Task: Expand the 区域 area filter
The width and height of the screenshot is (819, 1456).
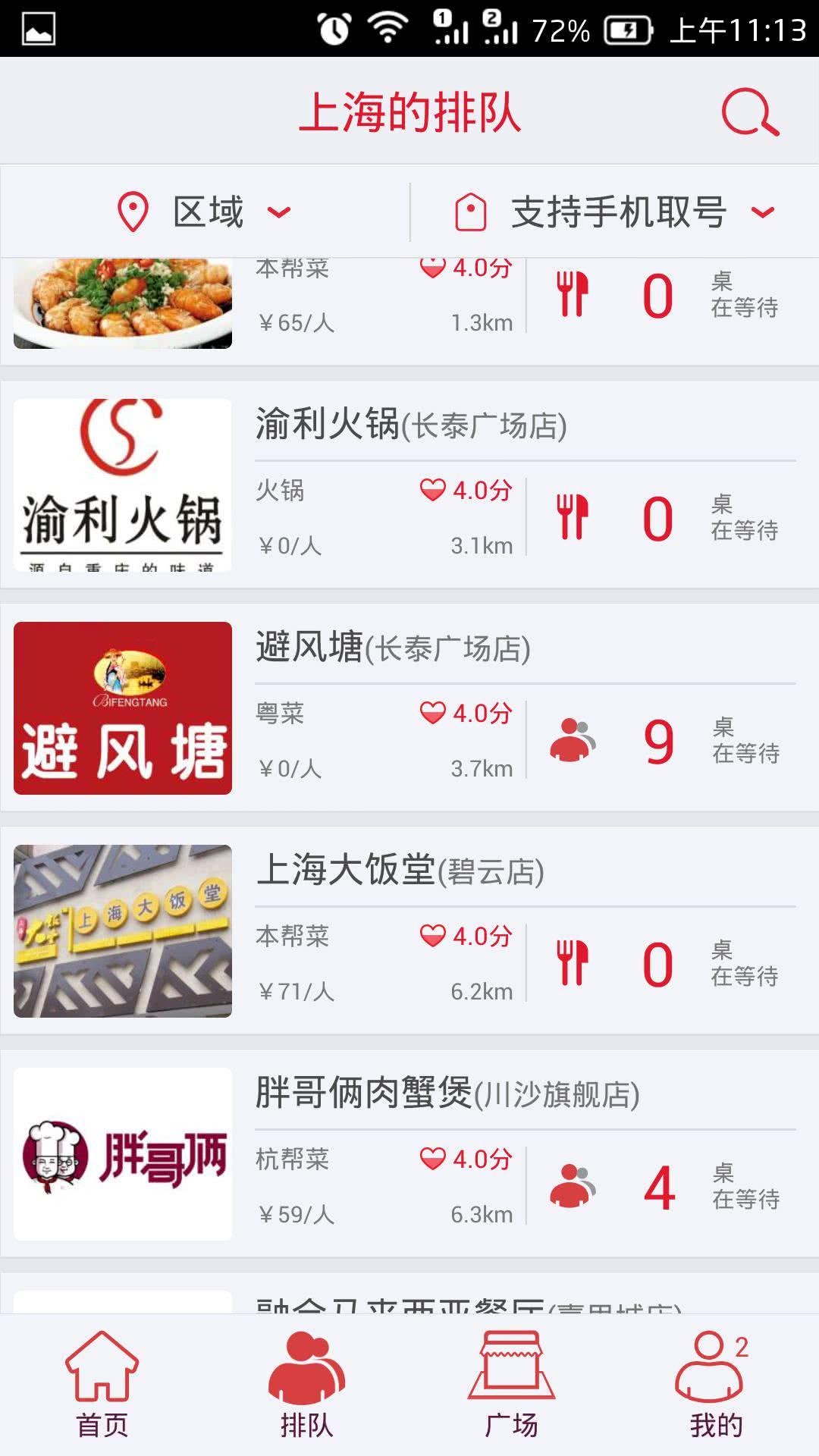Action: click(205, 212)
